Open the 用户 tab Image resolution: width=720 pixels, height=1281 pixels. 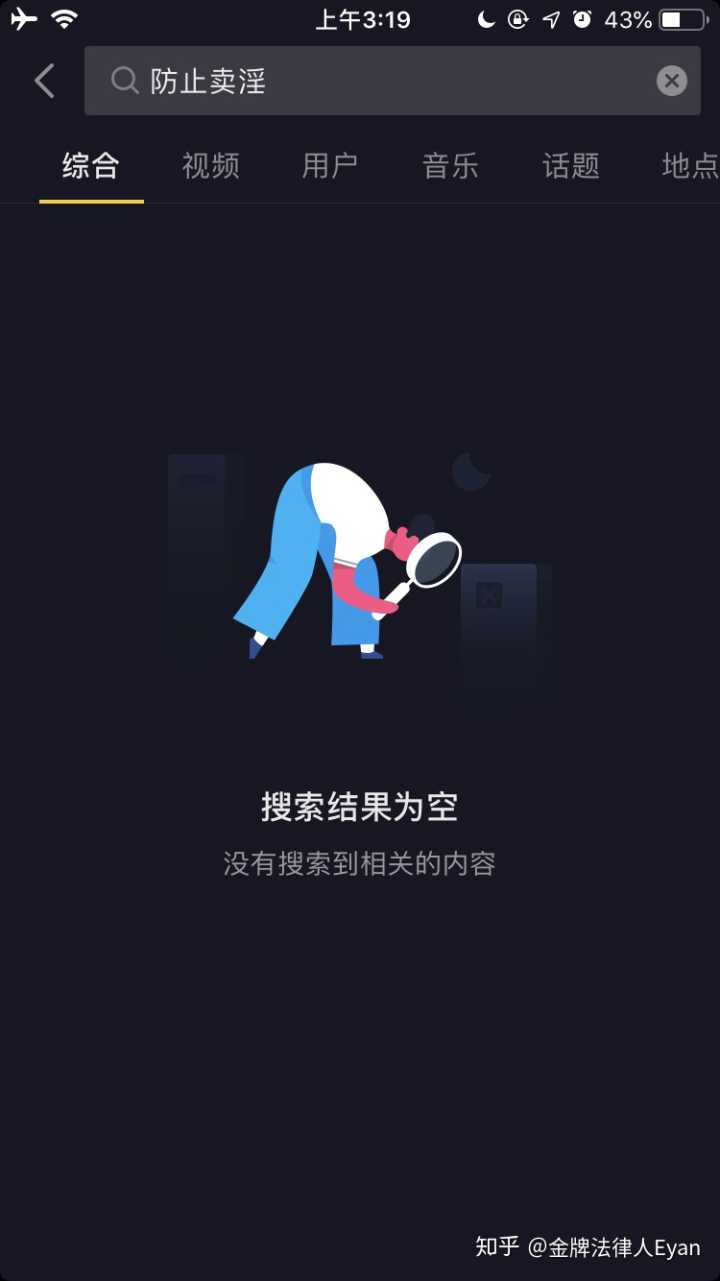330,166
